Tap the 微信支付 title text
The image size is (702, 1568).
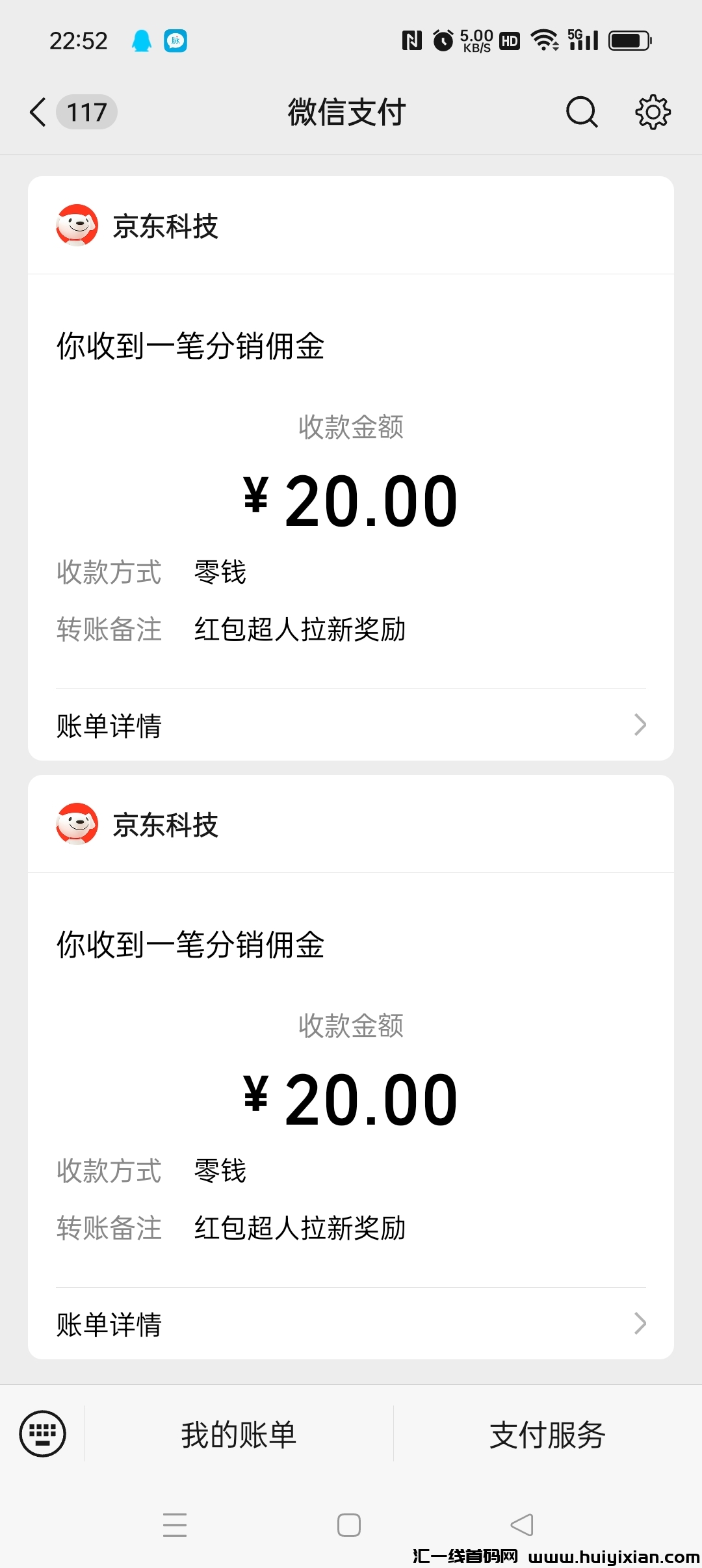click(346, 111)
